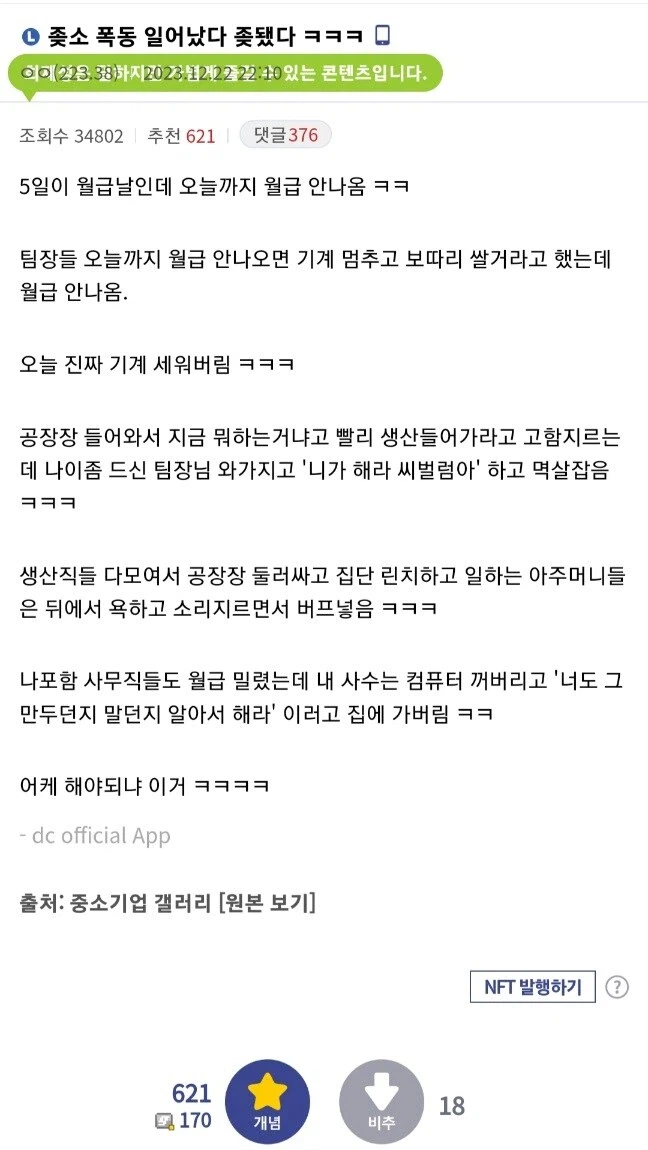Open the 원본 보기 source link

[x=268, y=904]
